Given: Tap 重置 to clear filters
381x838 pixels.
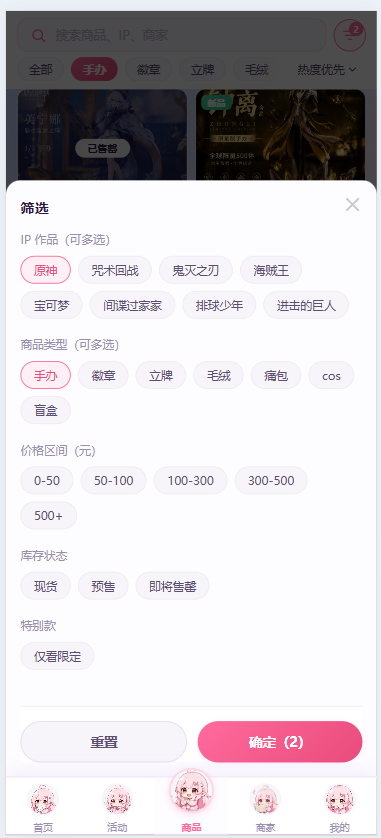Looking at the screenshot, I should pyautogui.click(x=104, y=742).
